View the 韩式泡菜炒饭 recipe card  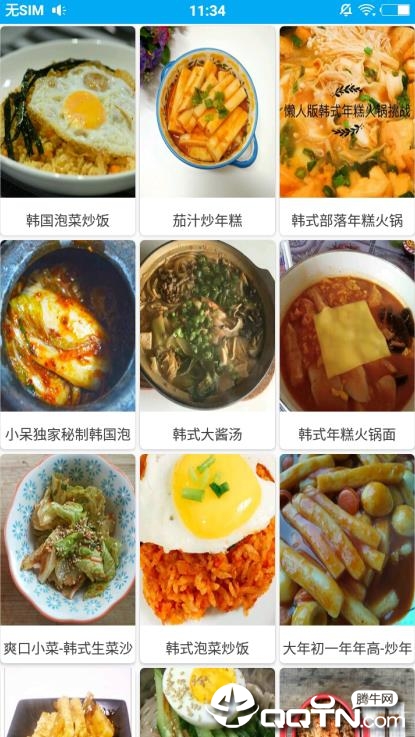207,558
